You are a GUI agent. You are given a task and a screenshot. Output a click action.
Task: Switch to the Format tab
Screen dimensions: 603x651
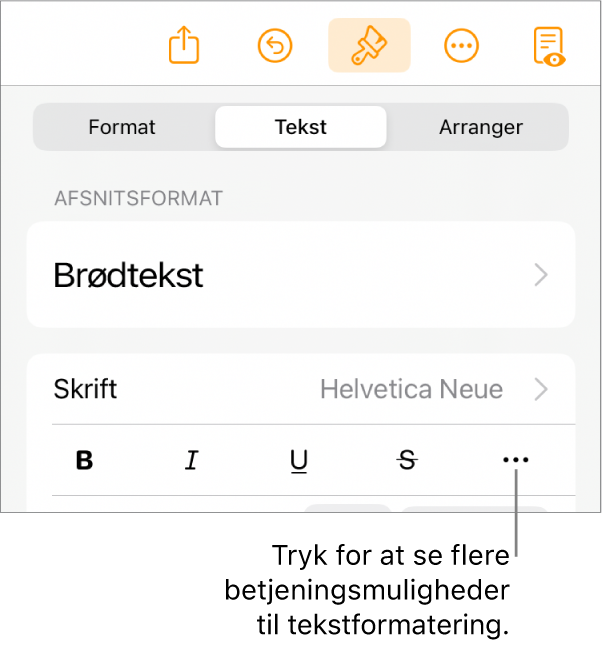122,128
